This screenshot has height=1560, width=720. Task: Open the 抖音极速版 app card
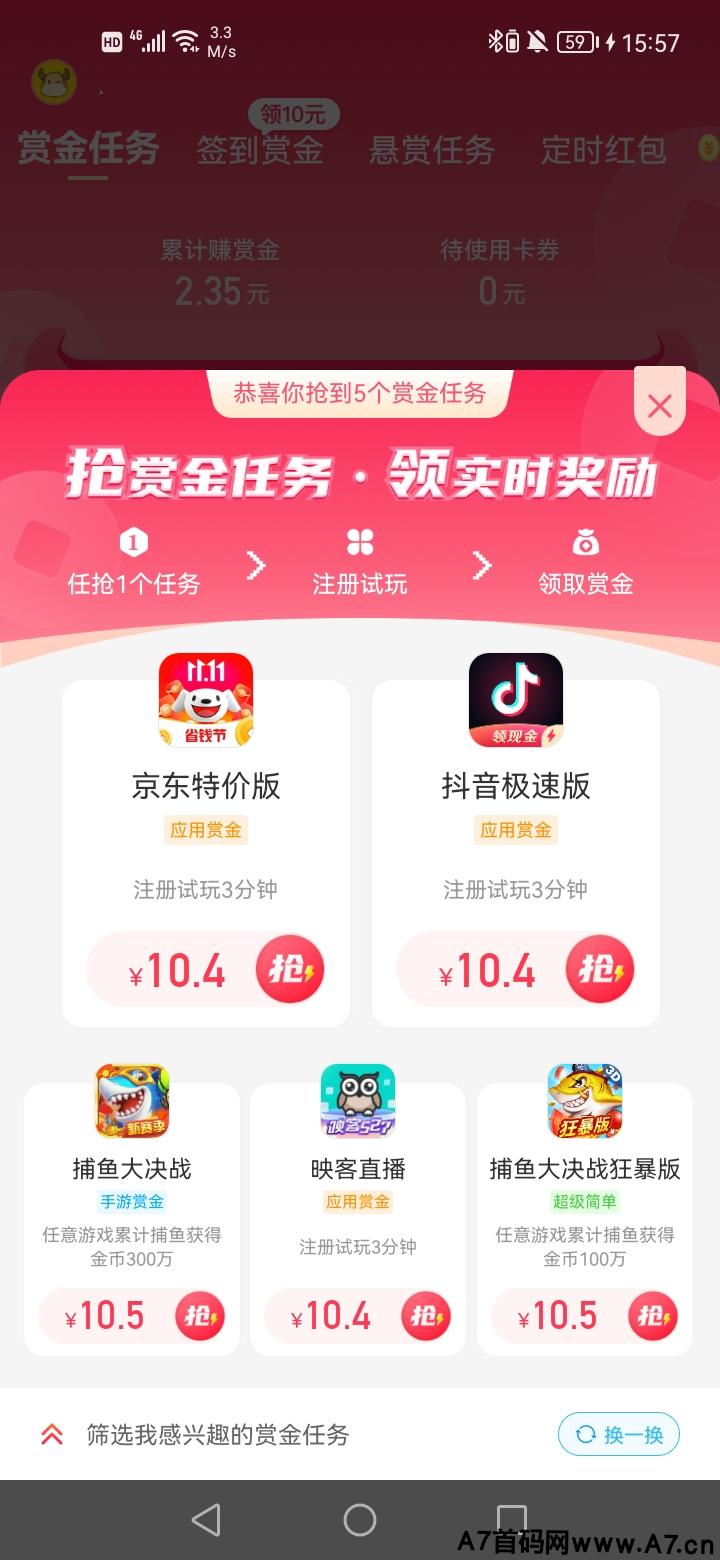(x=516, y=786)
